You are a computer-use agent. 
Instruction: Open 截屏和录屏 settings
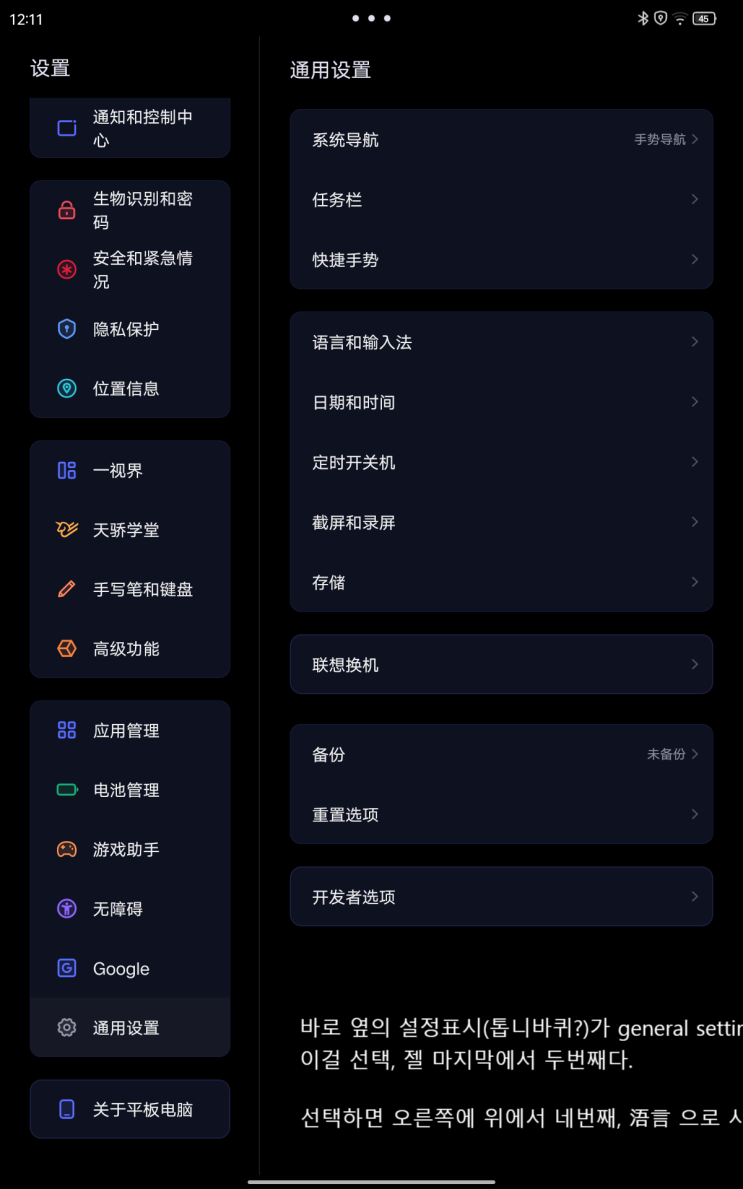point(500,522)
